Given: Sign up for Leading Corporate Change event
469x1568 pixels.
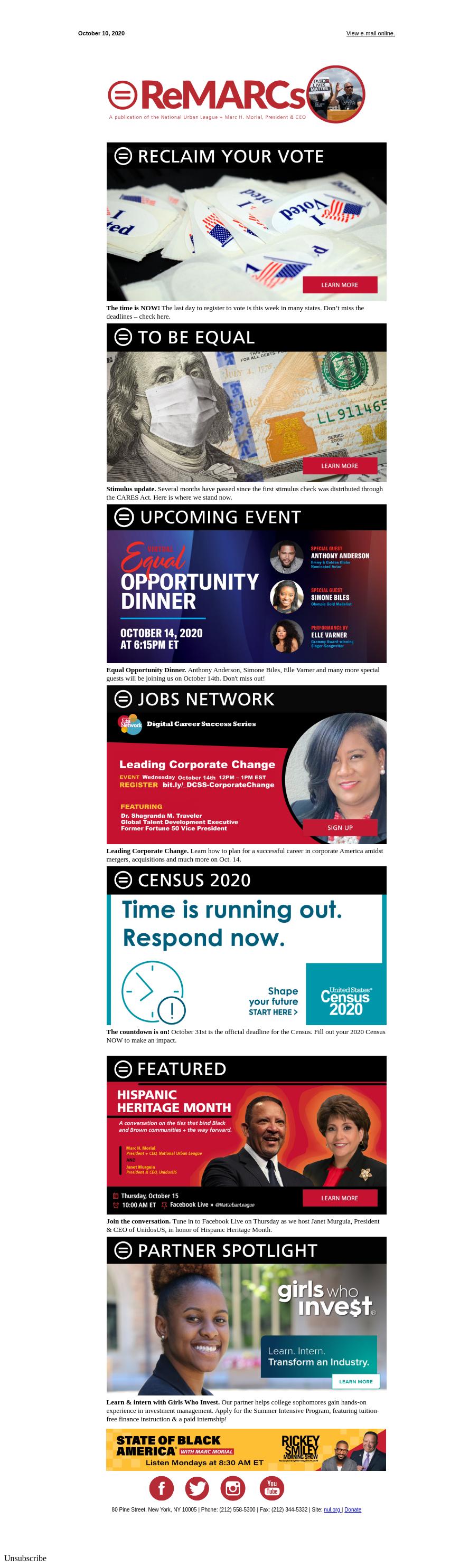Looking at the screenshot, I should (x=340, y=828).
